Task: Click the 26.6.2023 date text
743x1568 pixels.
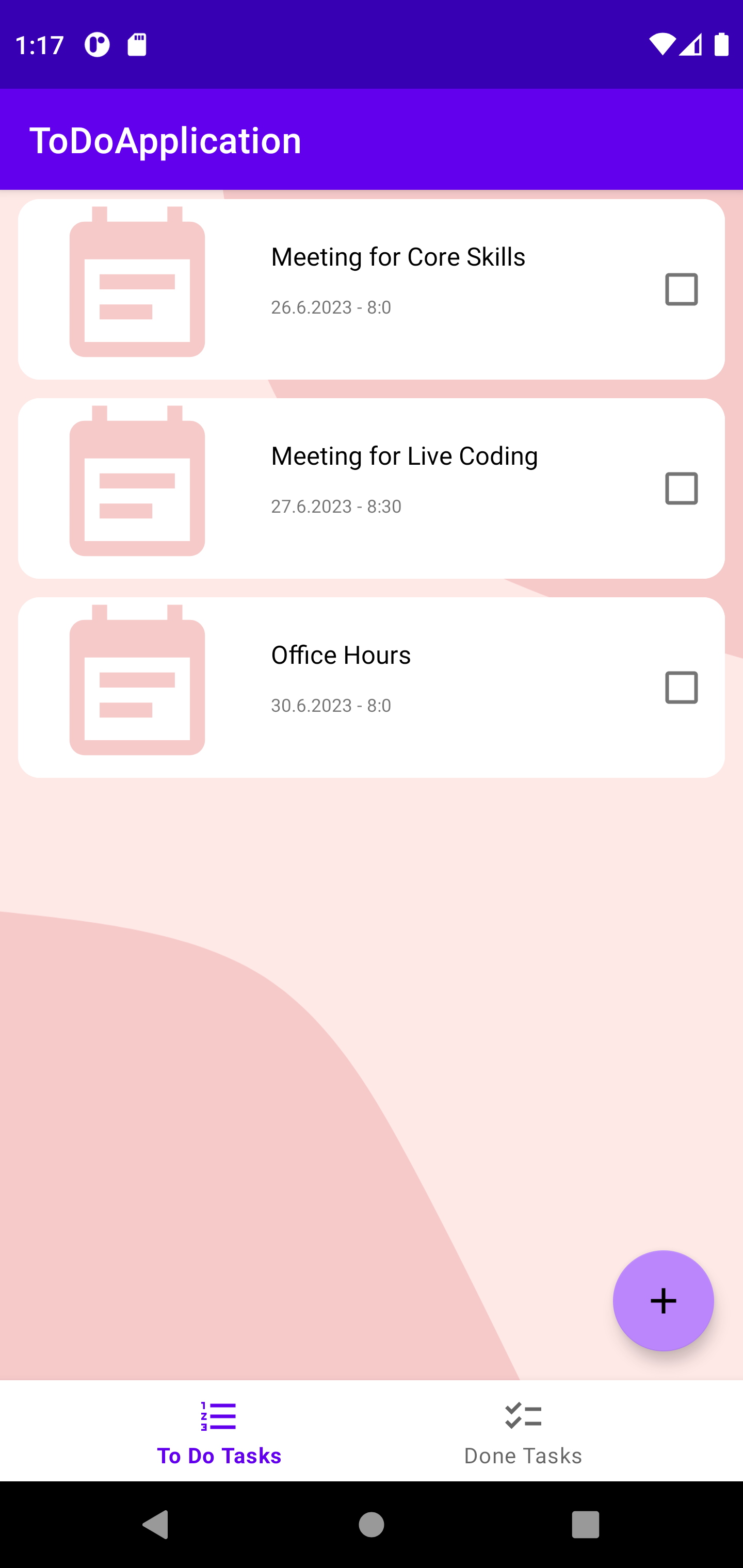Action: pyautogui.click(x=331, y=307)
